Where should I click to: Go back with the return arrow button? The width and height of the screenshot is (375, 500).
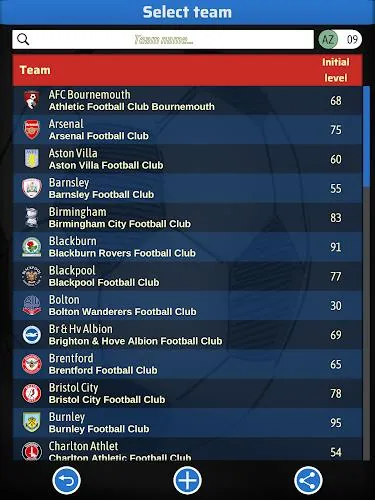coord(66,480)
